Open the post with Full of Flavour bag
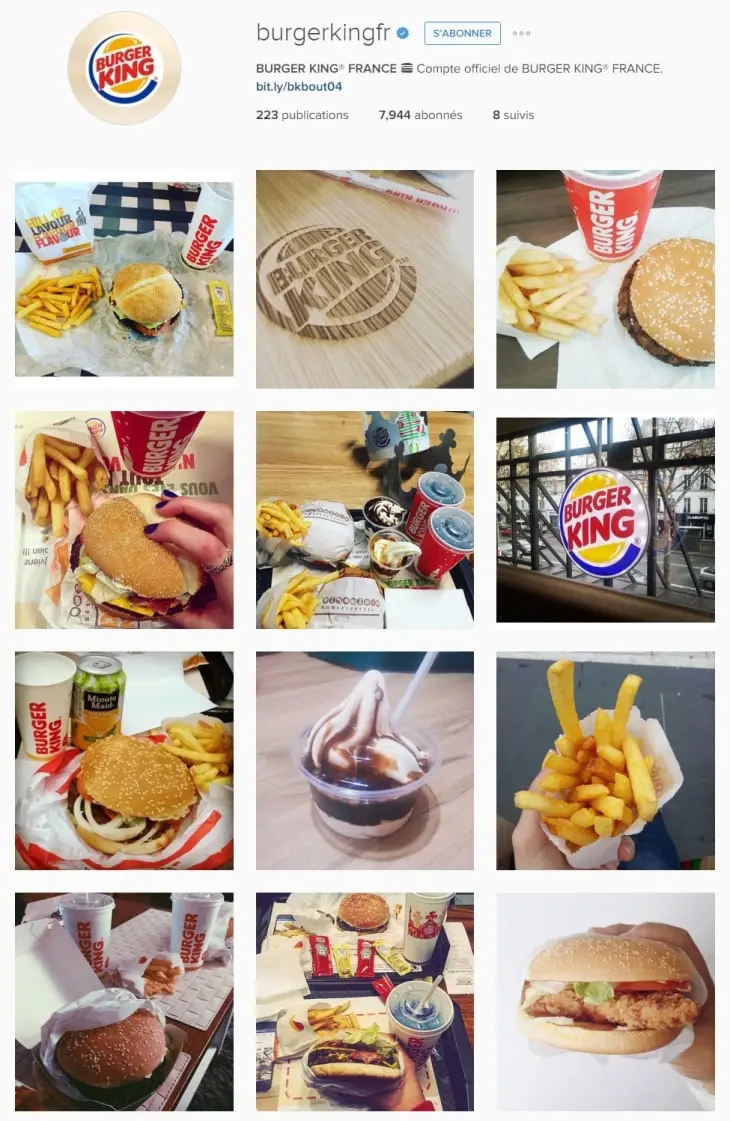The image size is (730, 1121). (x=124, y=279)
